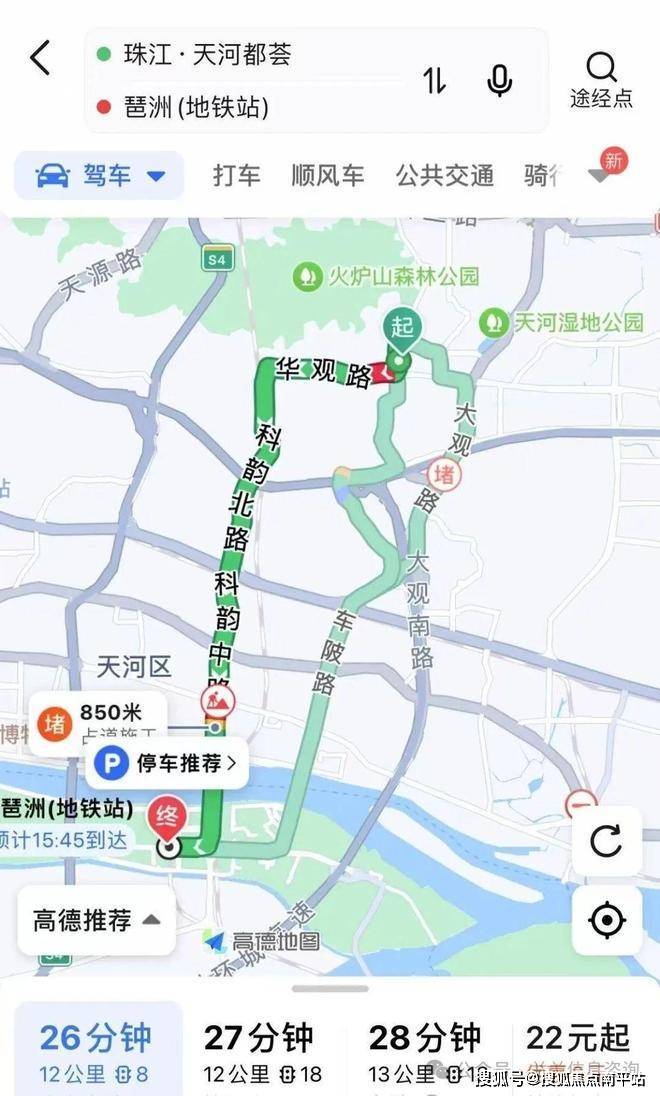Go back to previous screen
660x1096 pixels.
[40, 57]
